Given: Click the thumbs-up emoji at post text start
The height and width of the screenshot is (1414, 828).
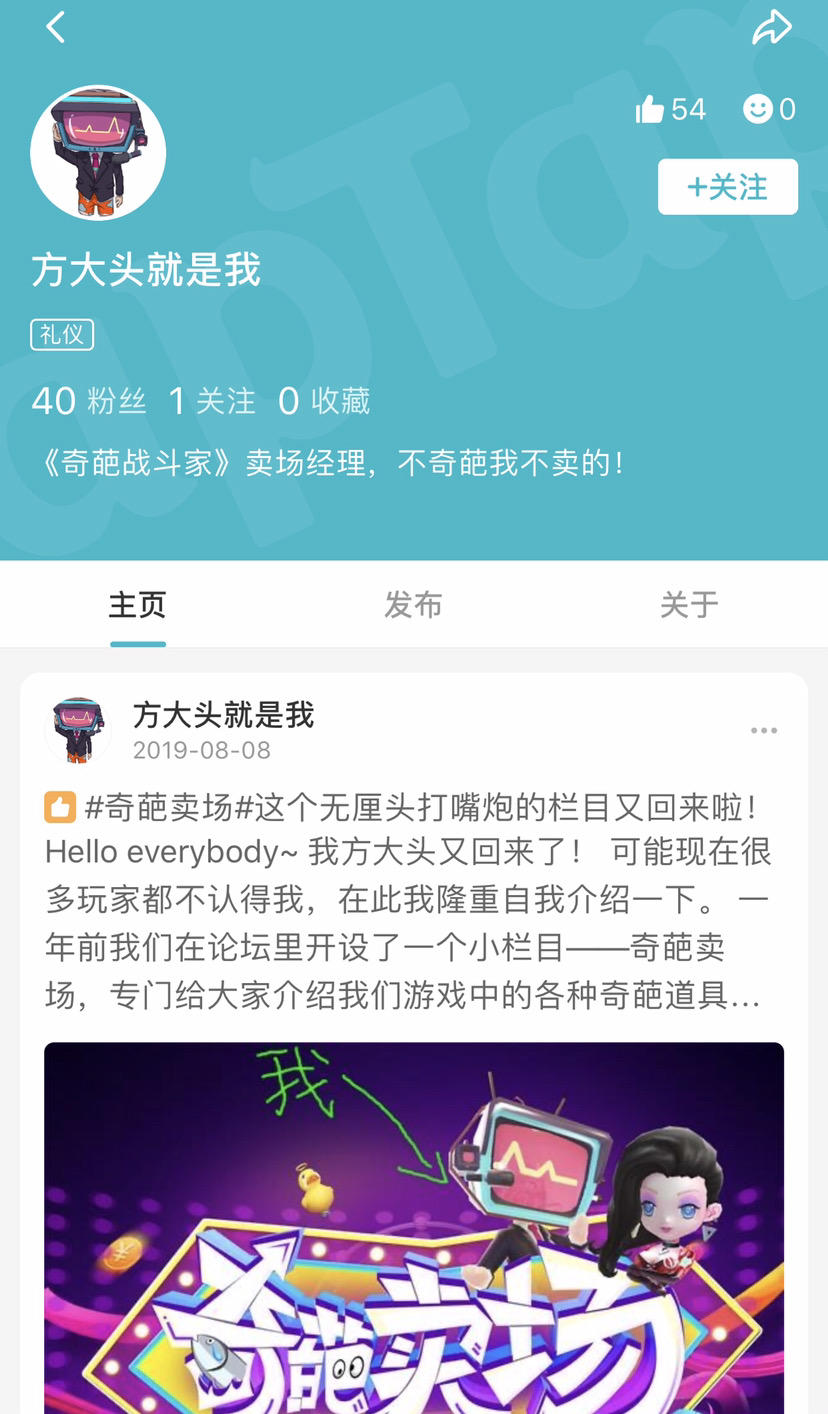Looking at the screenshot, I should (60, 805).
